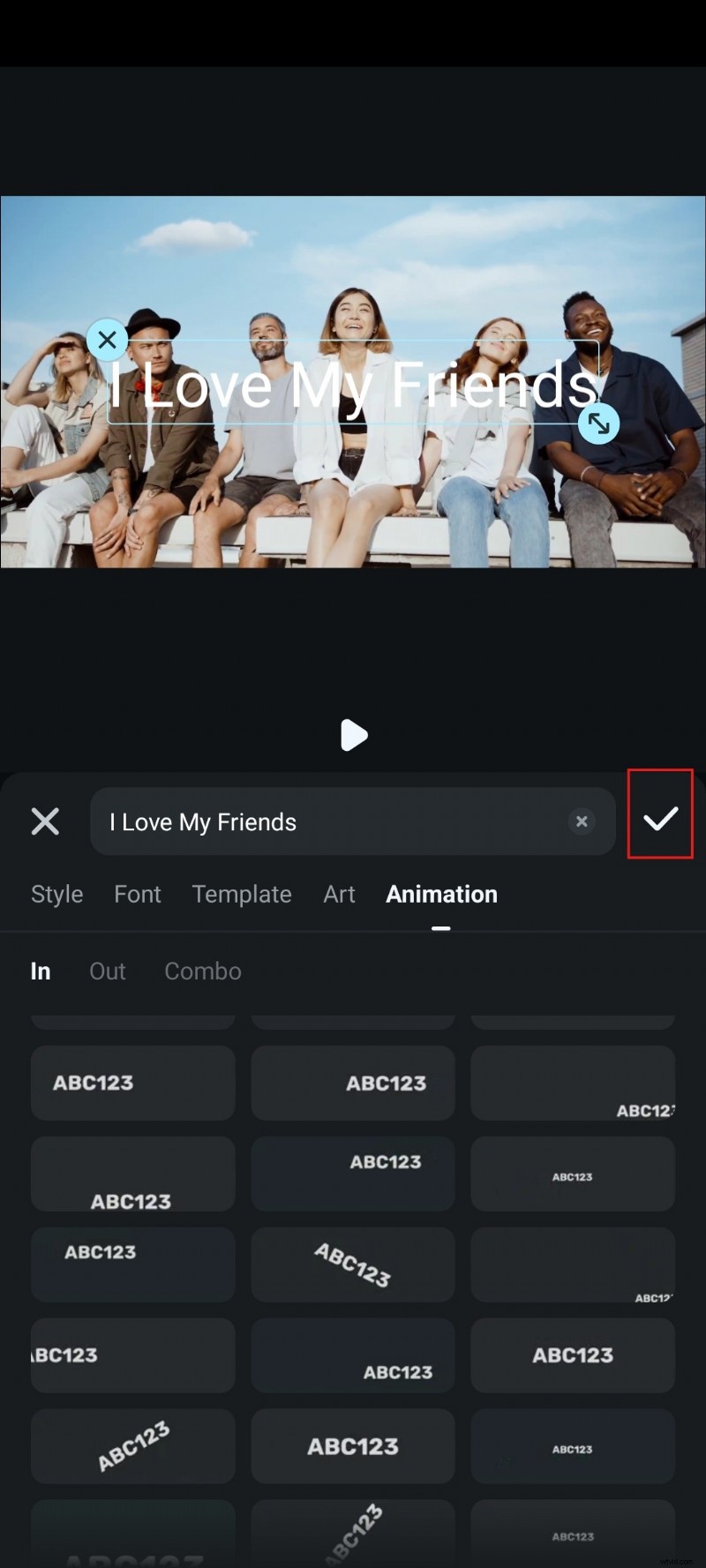Viewport: 706px width, 1568px height.
Task: Select the Art tab
Action: pyautogui.click(x=339, y=894)
